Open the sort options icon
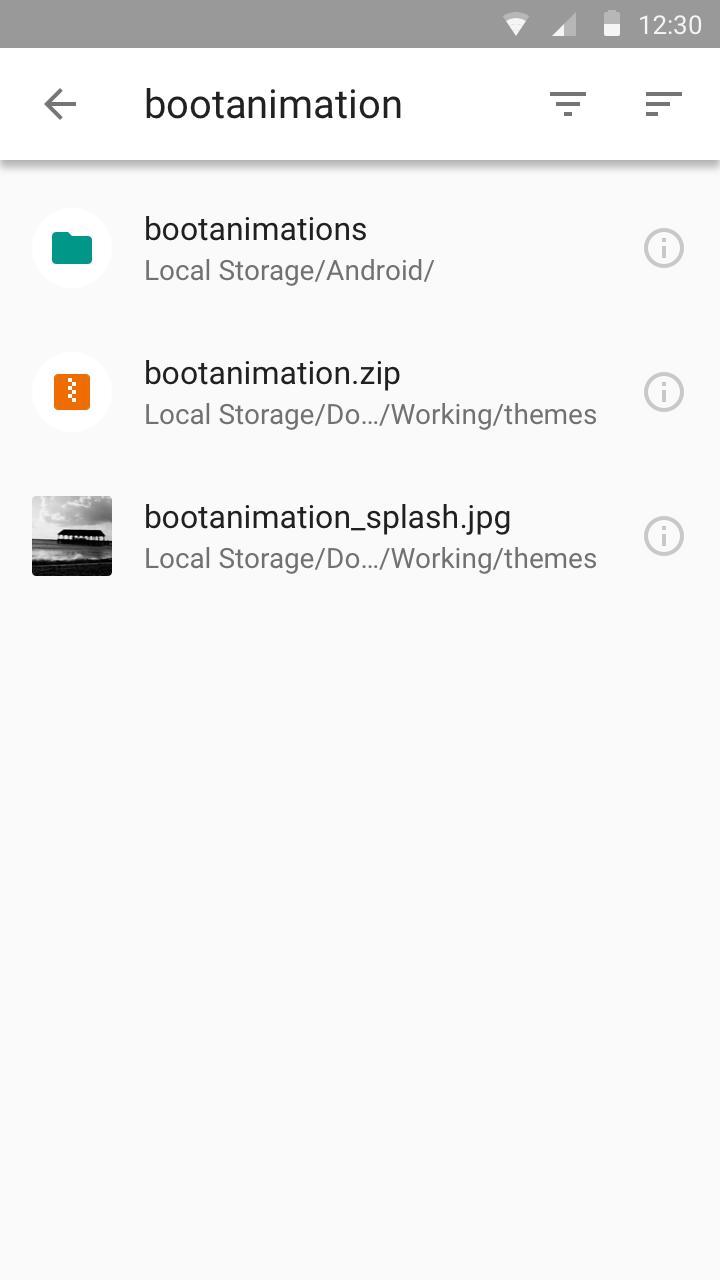This screenshot has width=720, height=1280. pos(664,104)
